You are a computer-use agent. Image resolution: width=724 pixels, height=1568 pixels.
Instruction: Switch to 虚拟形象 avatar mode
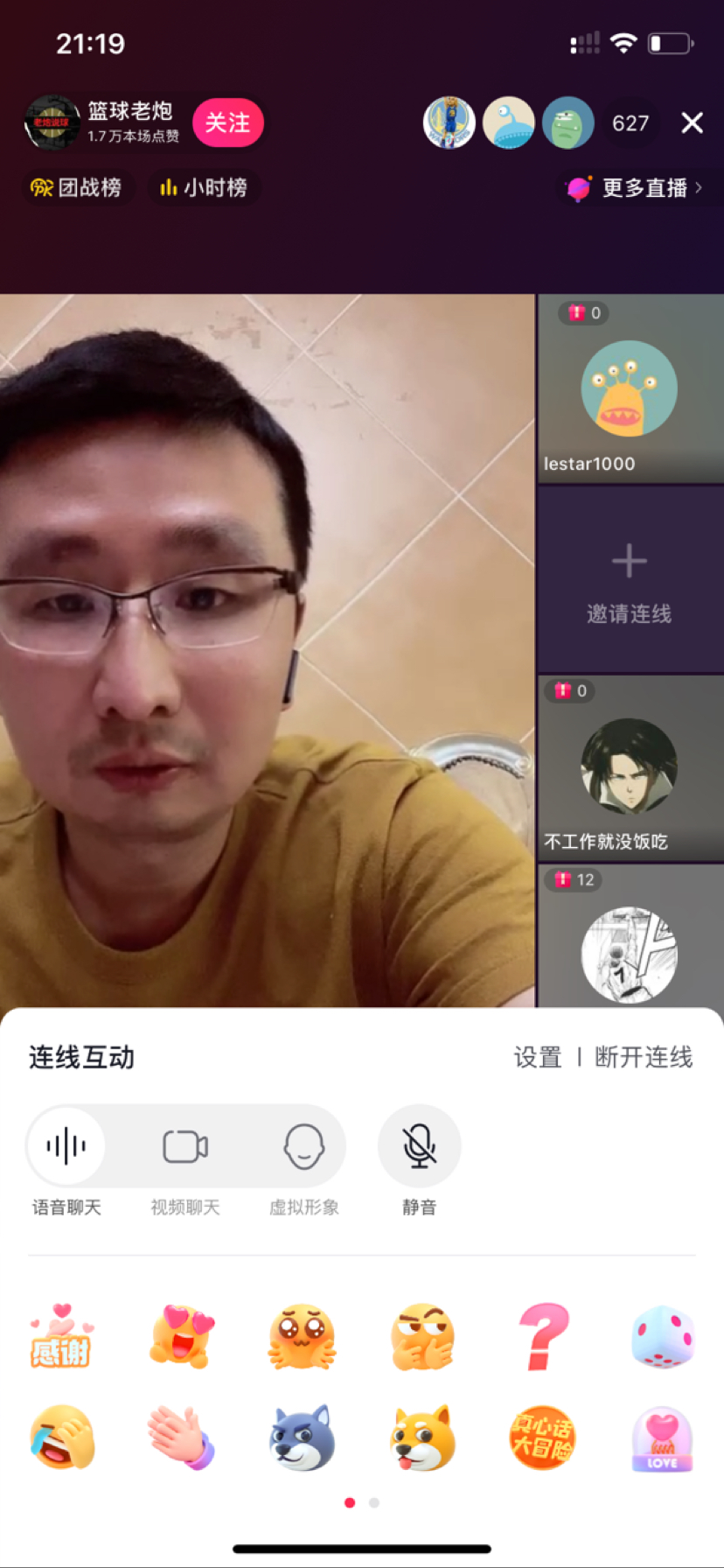click(x=303, y=1146)
